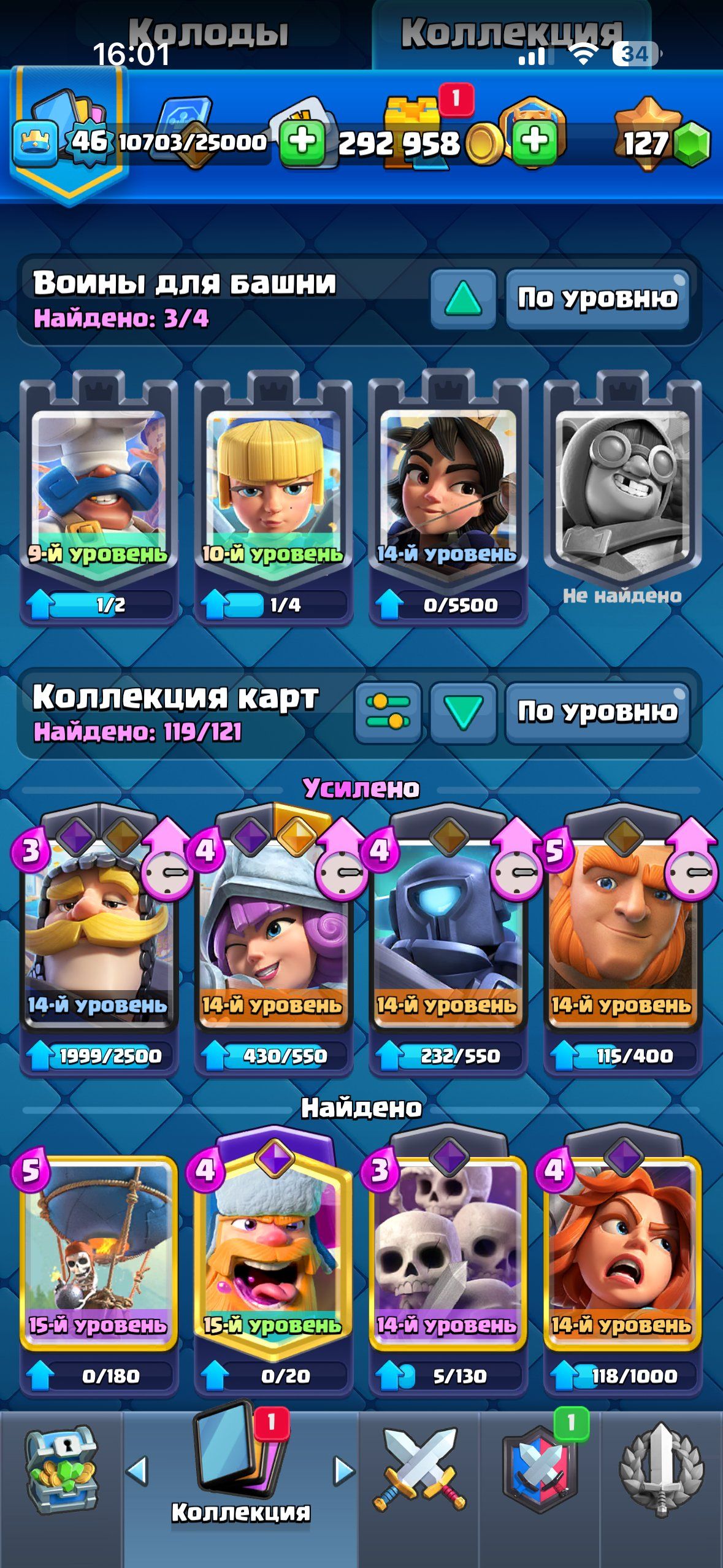
Task: Switch to the battle crossed swords tab
Action: pyautogui.click(x=419, y=1472)
